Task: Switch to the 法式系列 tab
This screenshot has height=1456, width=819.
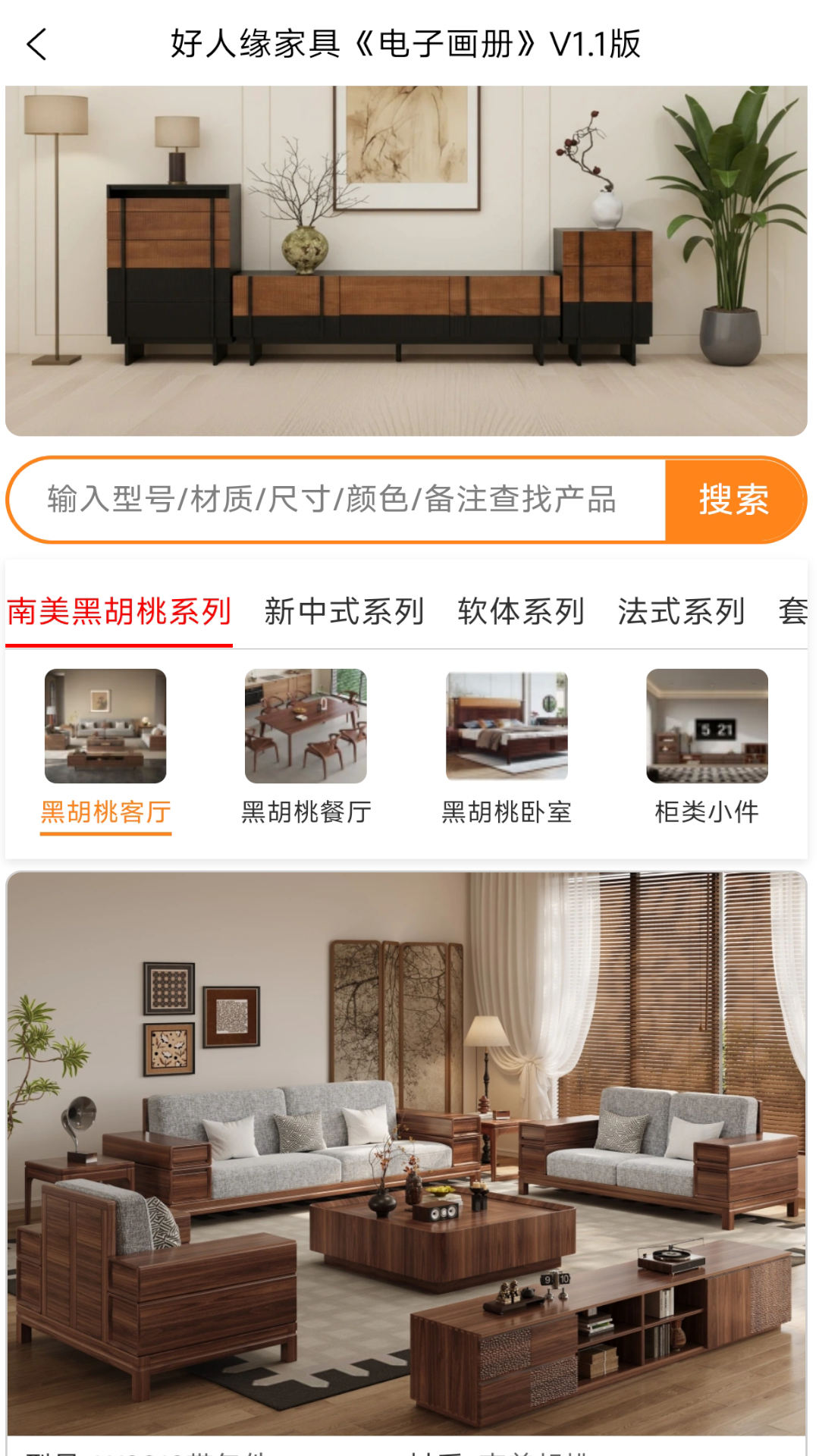Action: coord(681,611)
